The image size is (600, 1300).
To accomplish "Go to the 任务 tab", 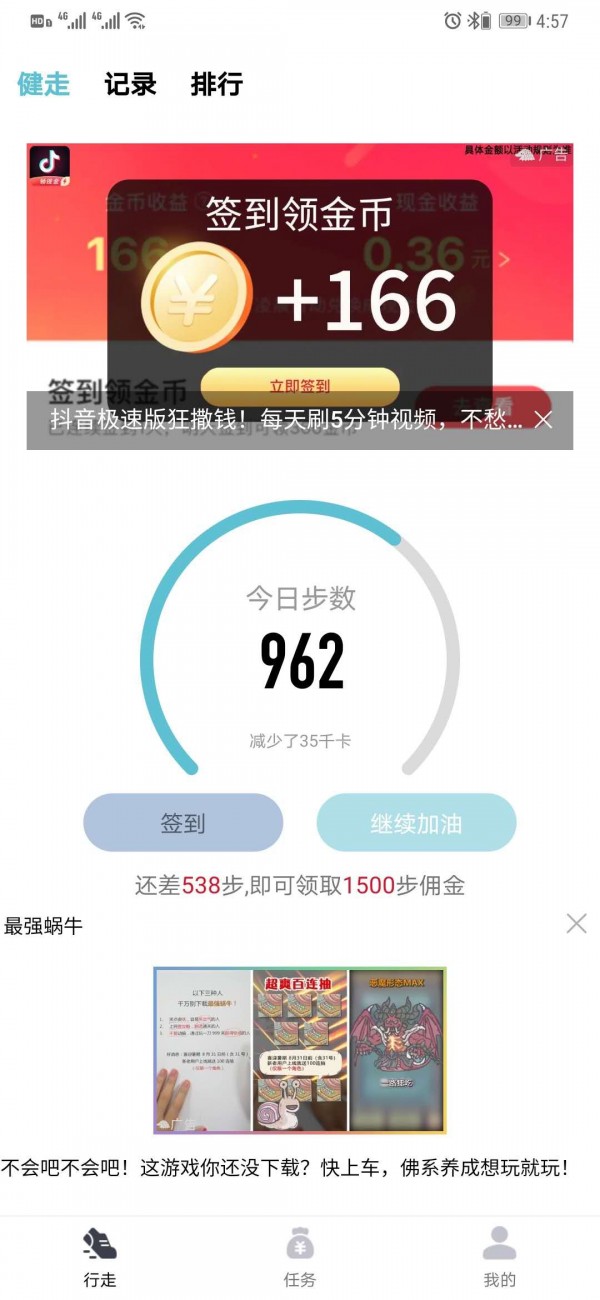I will [x=300, y=1258].
